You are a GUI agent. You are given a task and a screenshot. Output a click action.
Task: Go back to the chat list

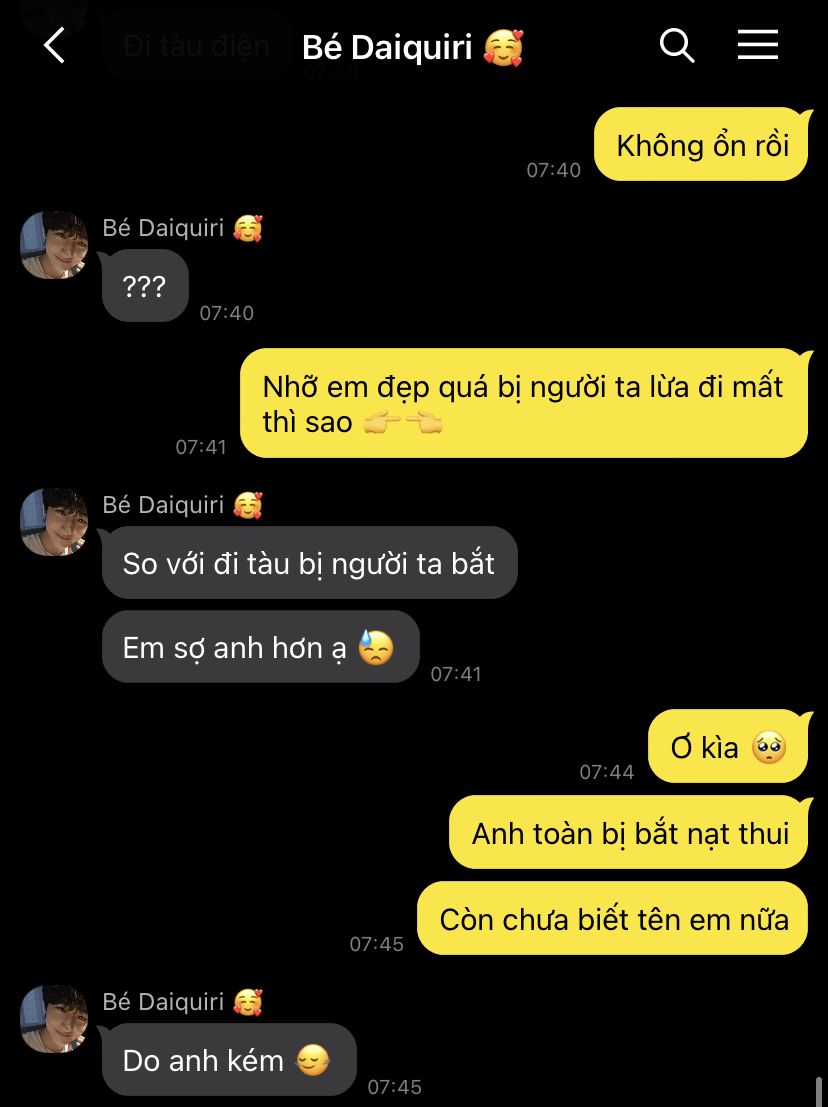54,46
